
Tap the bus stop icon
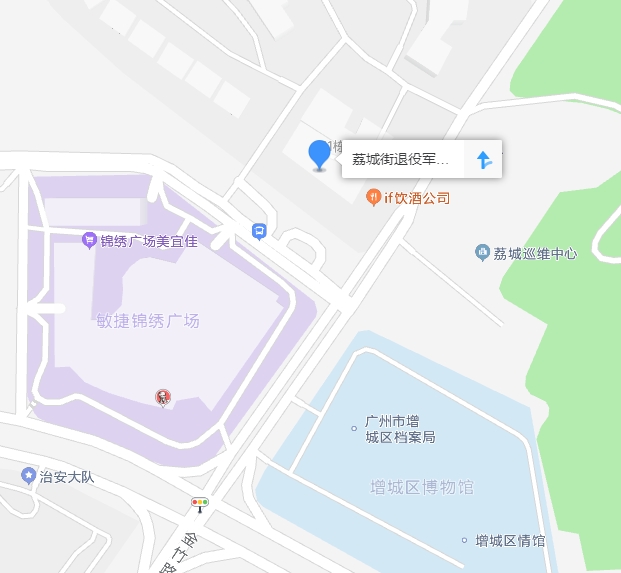click(x=259, y=231)
